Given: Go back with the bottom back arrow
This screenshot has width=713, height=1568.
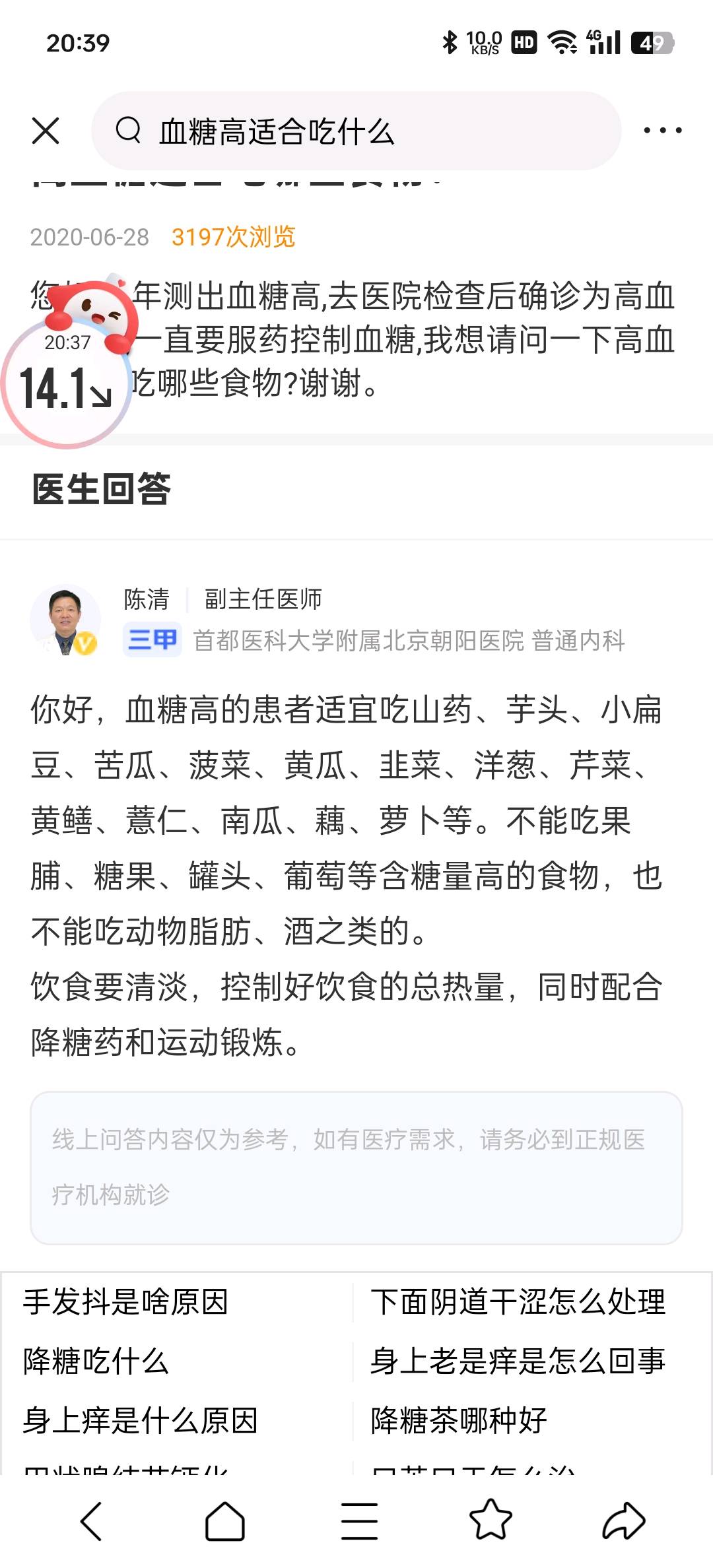Looking at the screenshot, I should point(91,1521).
